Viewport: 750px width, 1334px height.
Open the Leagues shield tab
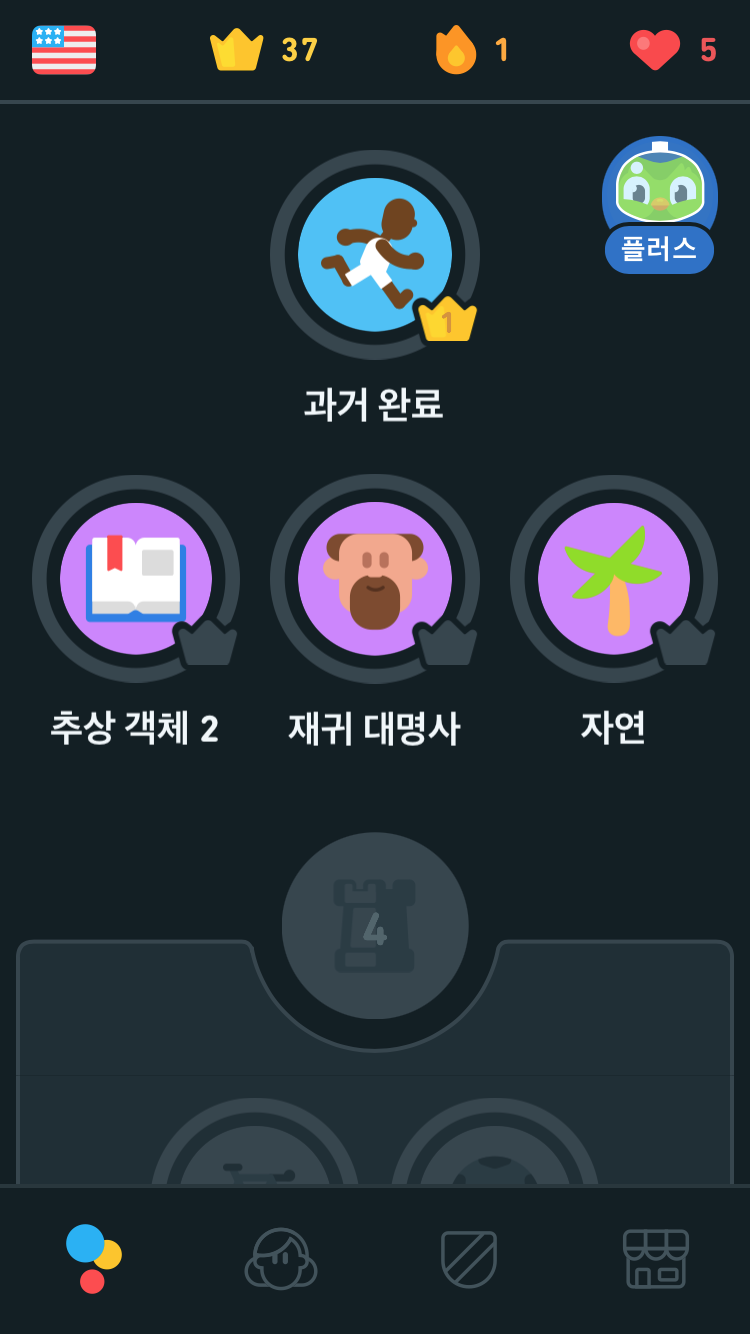click(x=469, y=1259)
